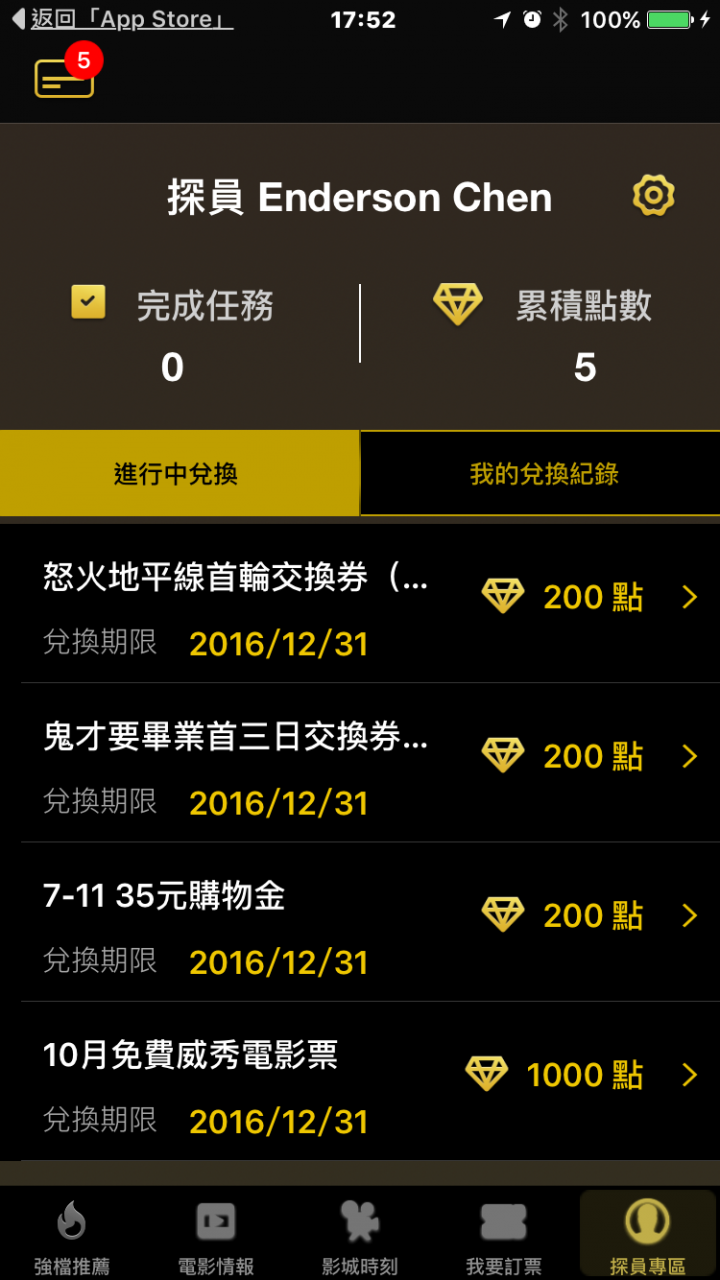Open the gear settings icon
This screenshot has height=1280, width=720.
pyautogui.click(x=653, y=195)
